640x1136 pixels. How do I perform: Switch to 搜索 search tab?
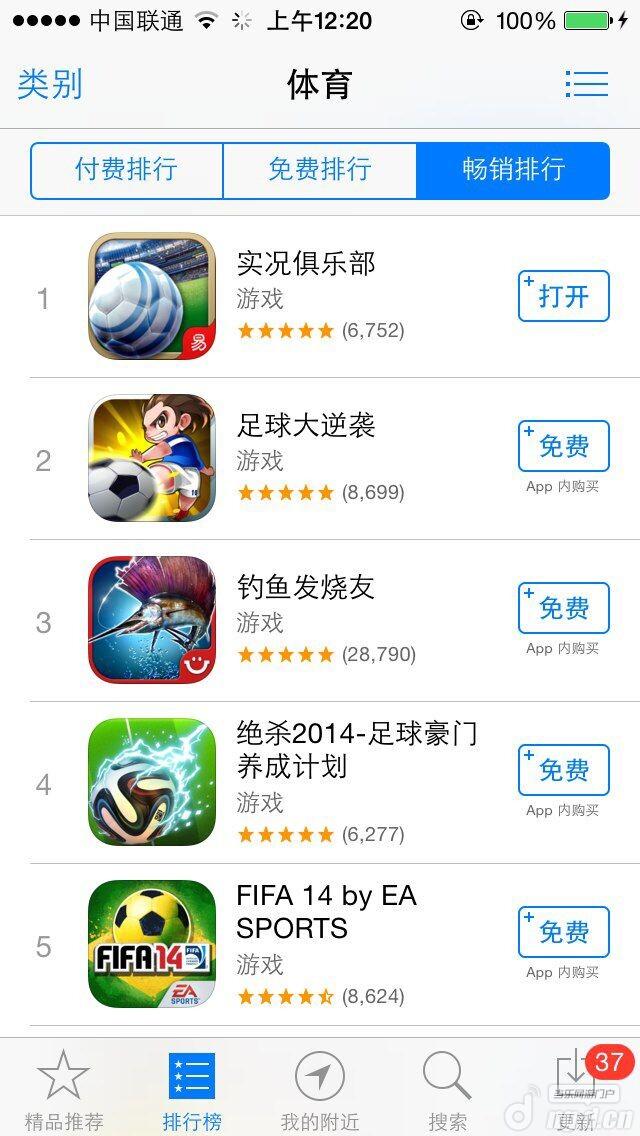447,1088
